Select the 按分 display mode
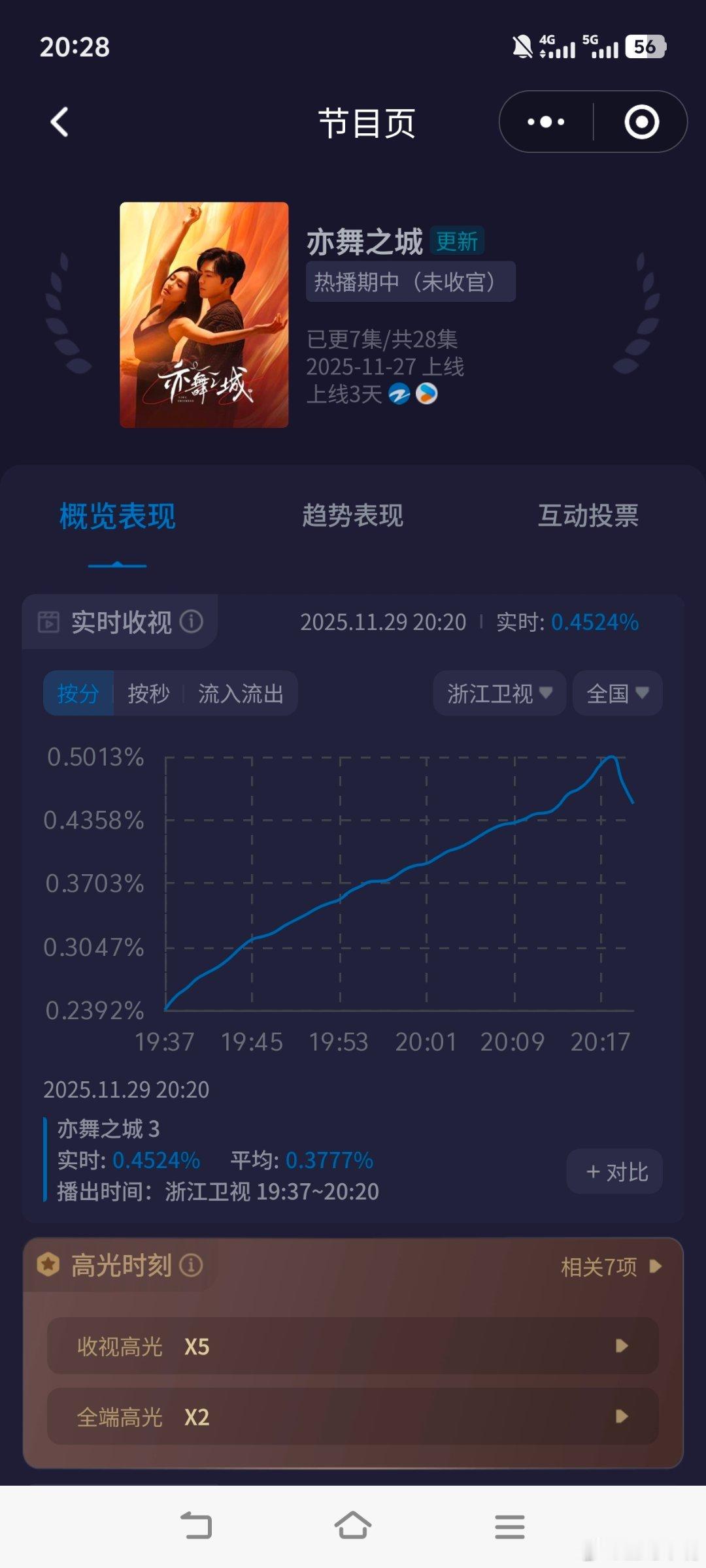This screenshot has width=706, height=1568. pyautogui.click(x=78, y=694)
